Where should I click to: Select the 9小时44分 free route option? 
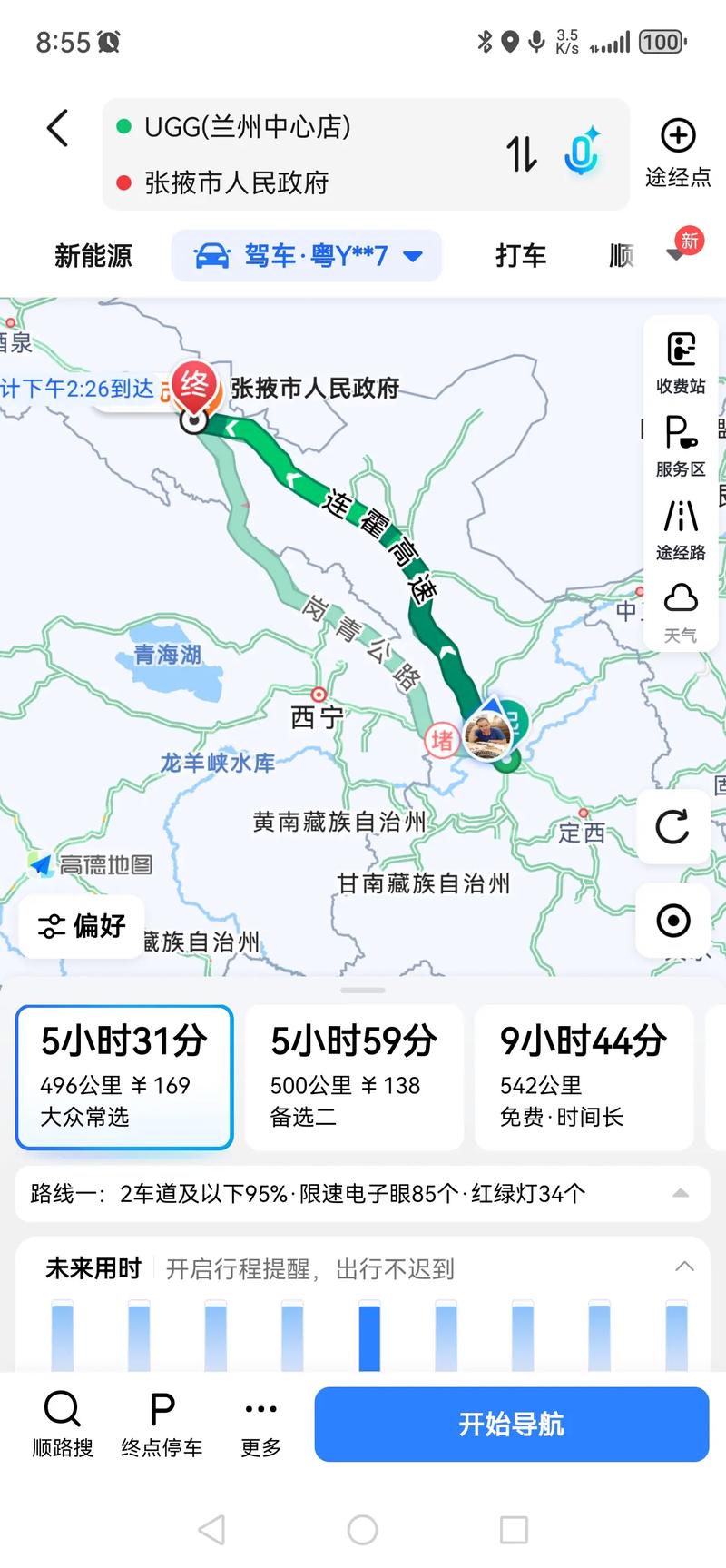point(584,1077)
